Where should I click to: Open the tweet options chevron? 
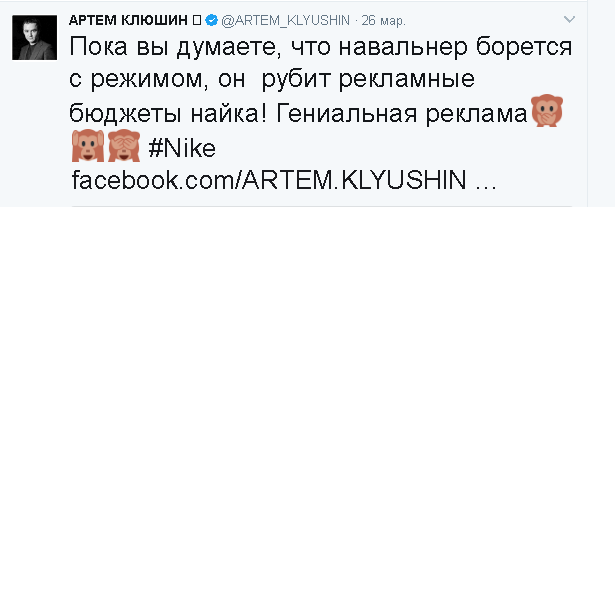569,19
